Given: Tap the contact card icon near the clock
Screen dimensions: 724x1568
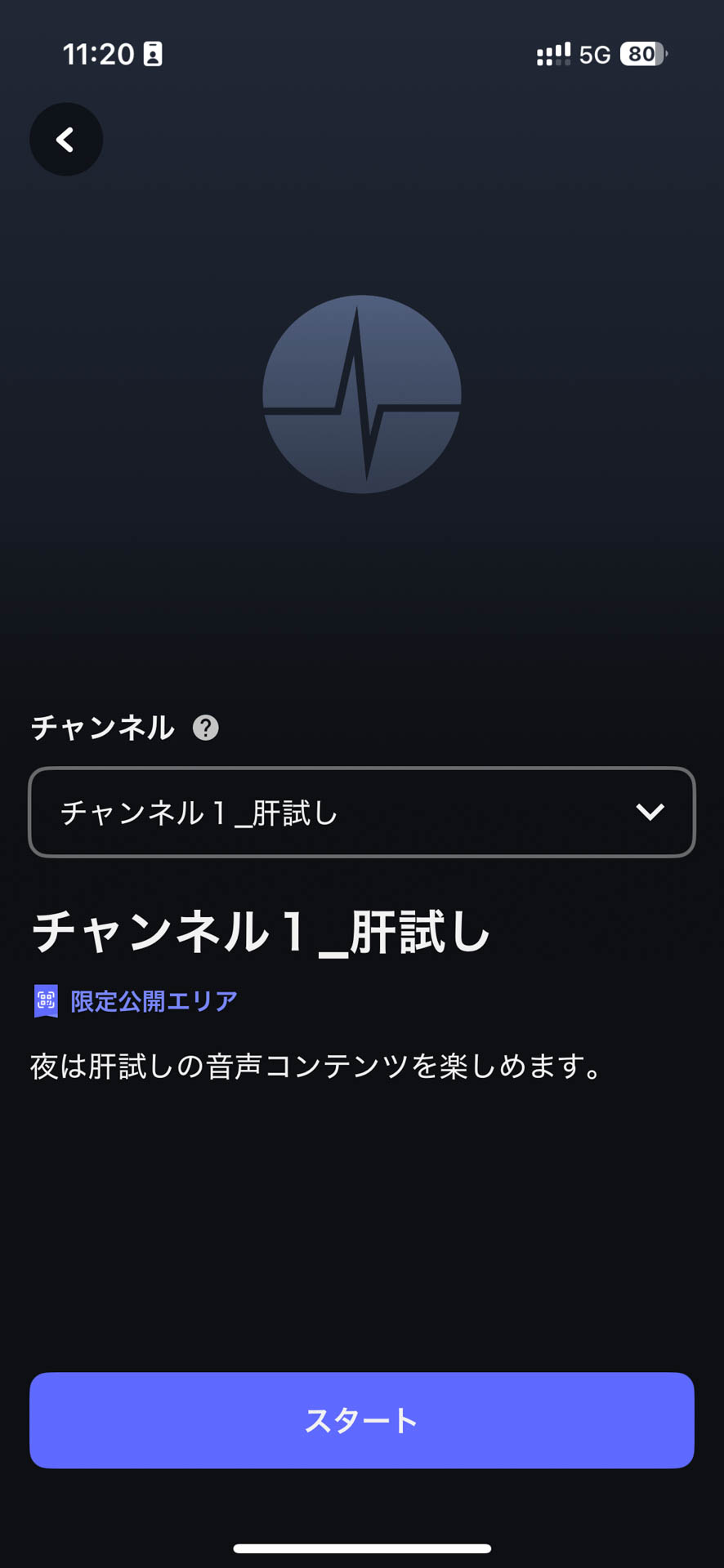Looking at the screenshot, I should click(152, 53).
